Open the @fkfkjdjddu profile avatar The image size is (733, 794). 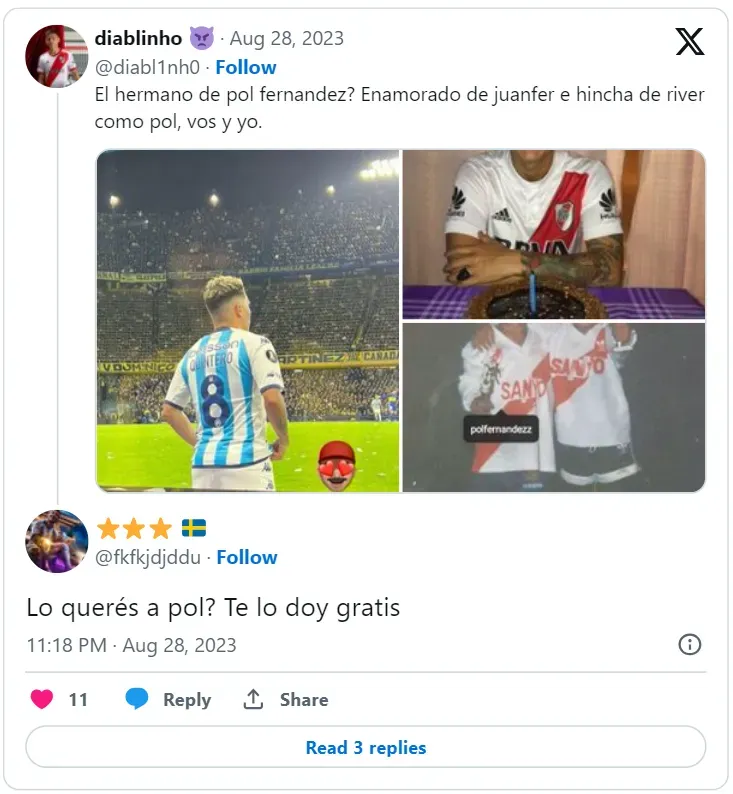(x=56, y=541)
